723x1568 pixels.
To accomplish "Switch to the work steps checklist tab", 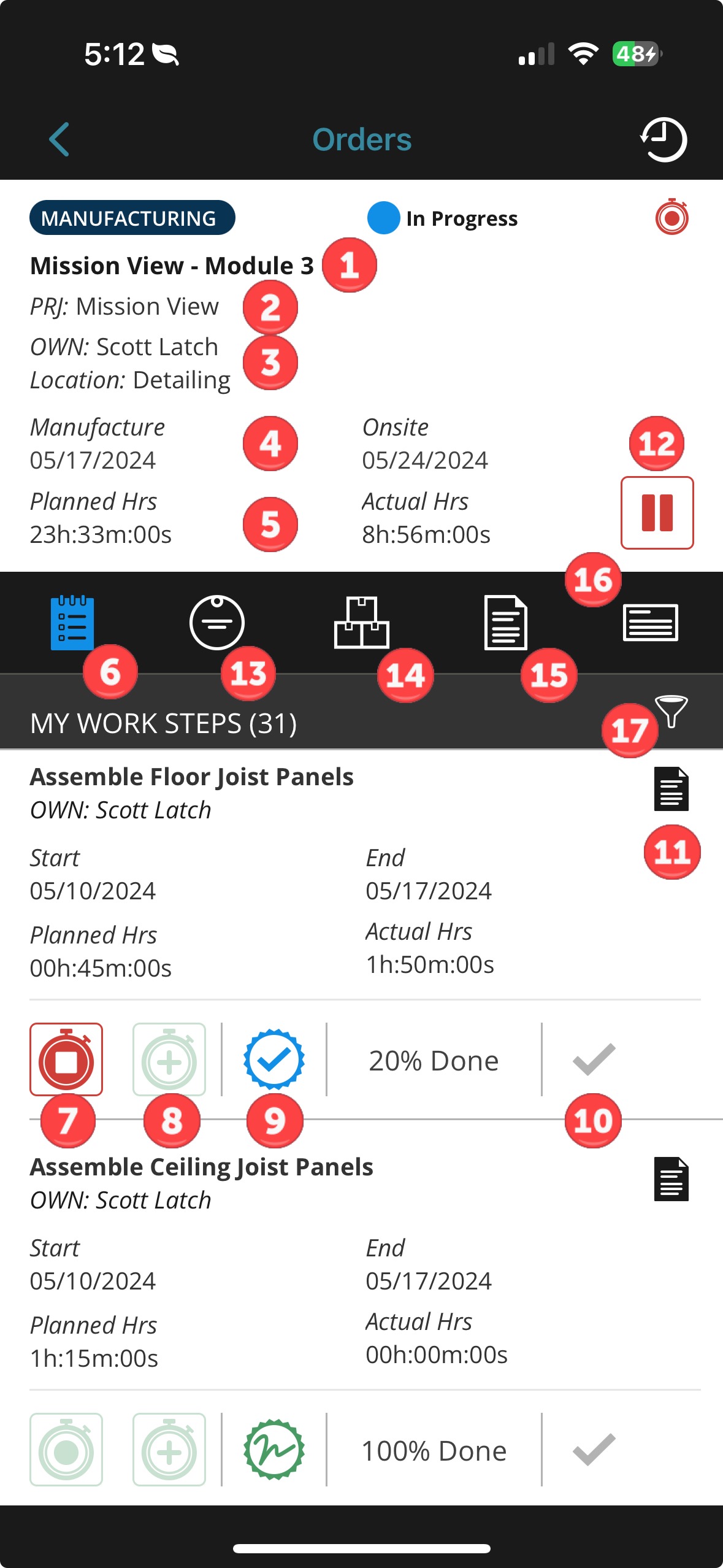I will [x=72, y=623].
